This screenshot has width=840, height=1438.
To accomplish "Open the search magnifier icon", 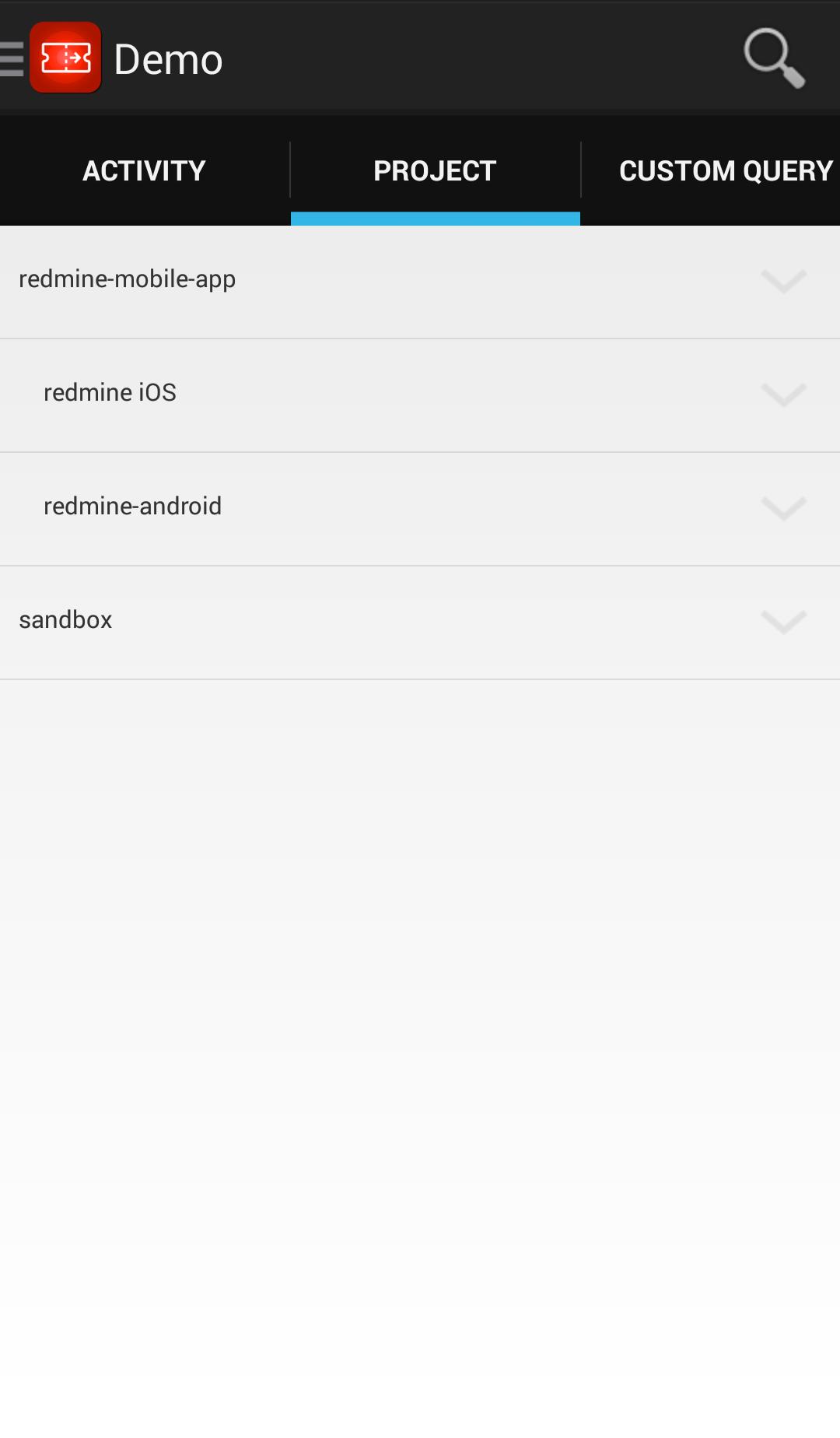I will tap(773, 58).
